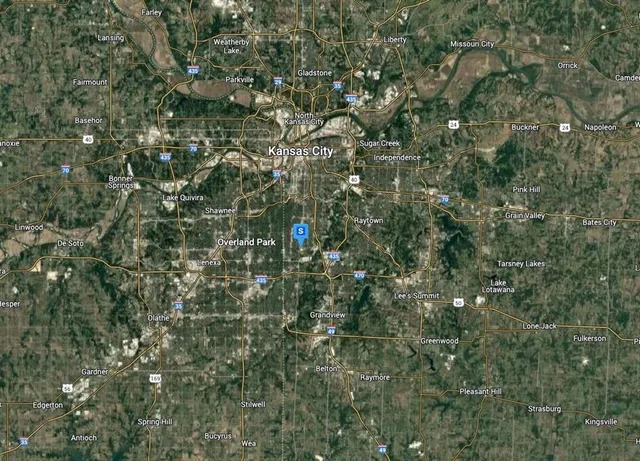Tap the blue S map marker
The height and width of the screenshot is (461, 640).
tap(299, 231)
